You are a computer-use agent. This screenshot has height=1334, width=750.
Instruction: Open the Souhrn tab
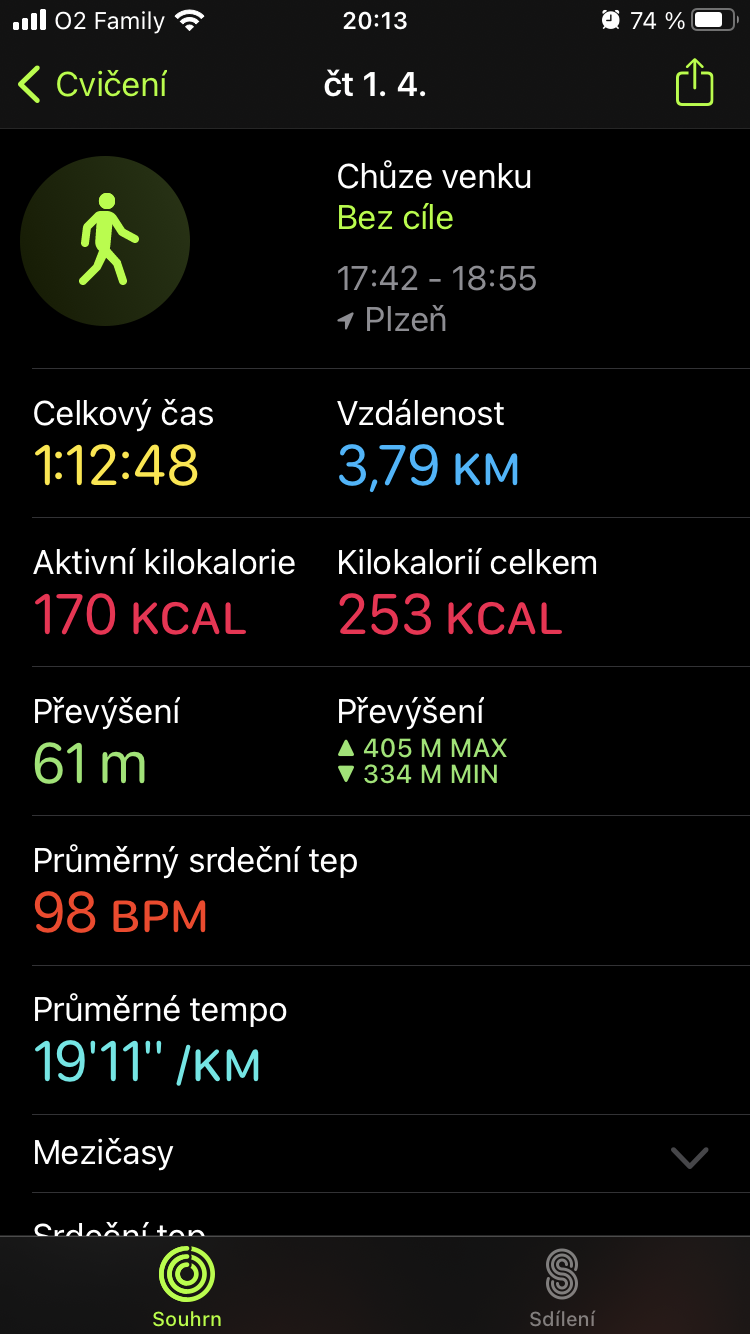187,1286
